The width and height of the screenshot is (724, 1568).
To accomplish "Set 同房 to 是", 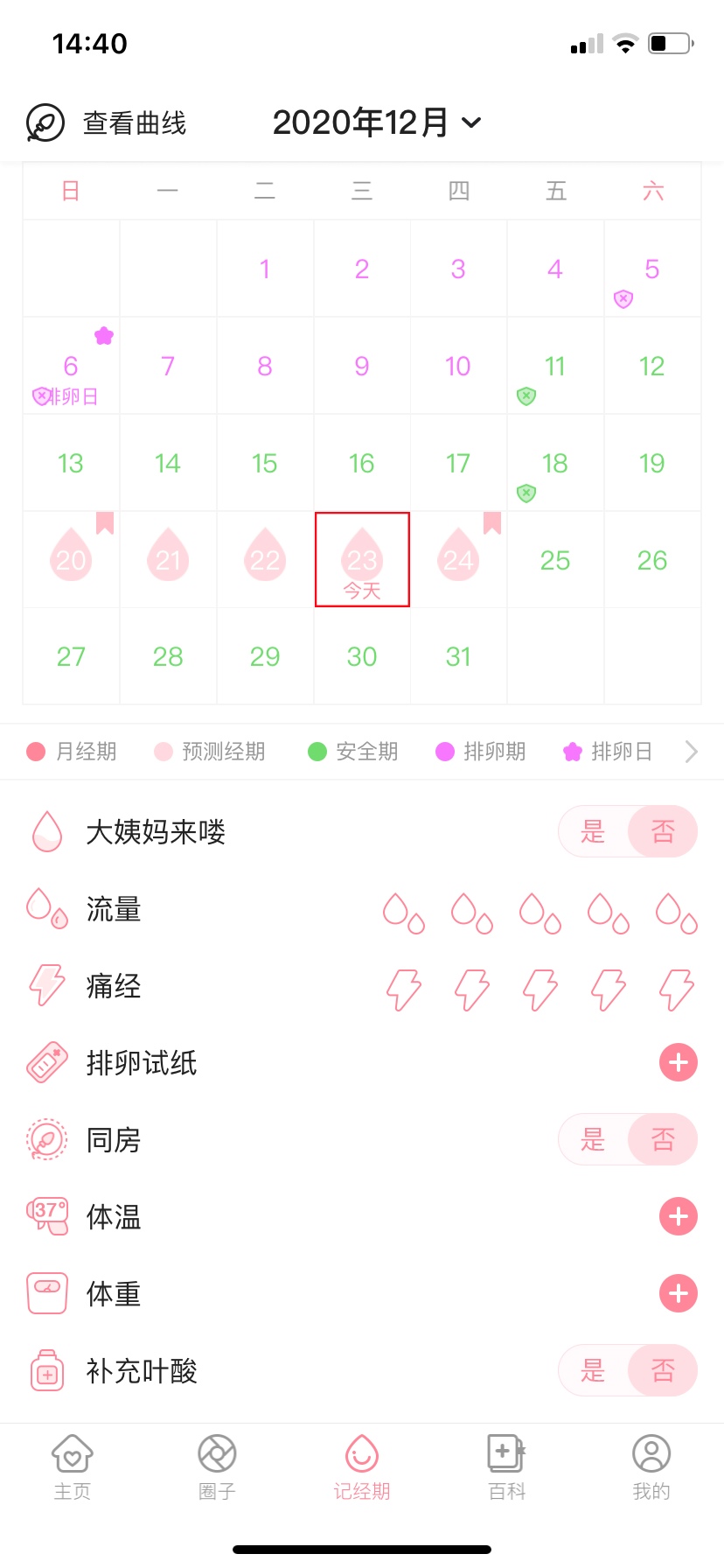I will (594, 1139).
